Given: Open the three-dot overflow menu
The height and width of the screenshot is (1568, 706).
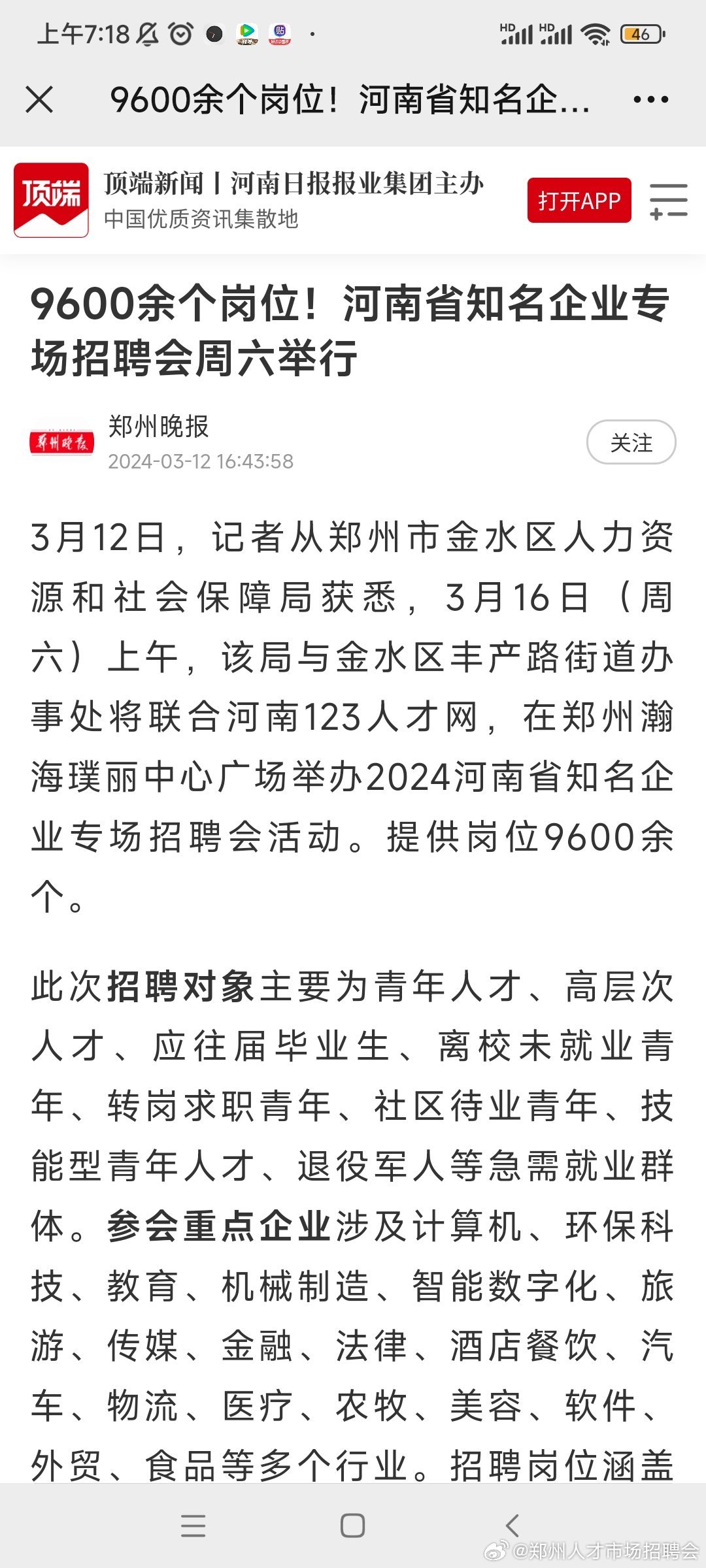Looking at the screenshot, I should 651,99.
